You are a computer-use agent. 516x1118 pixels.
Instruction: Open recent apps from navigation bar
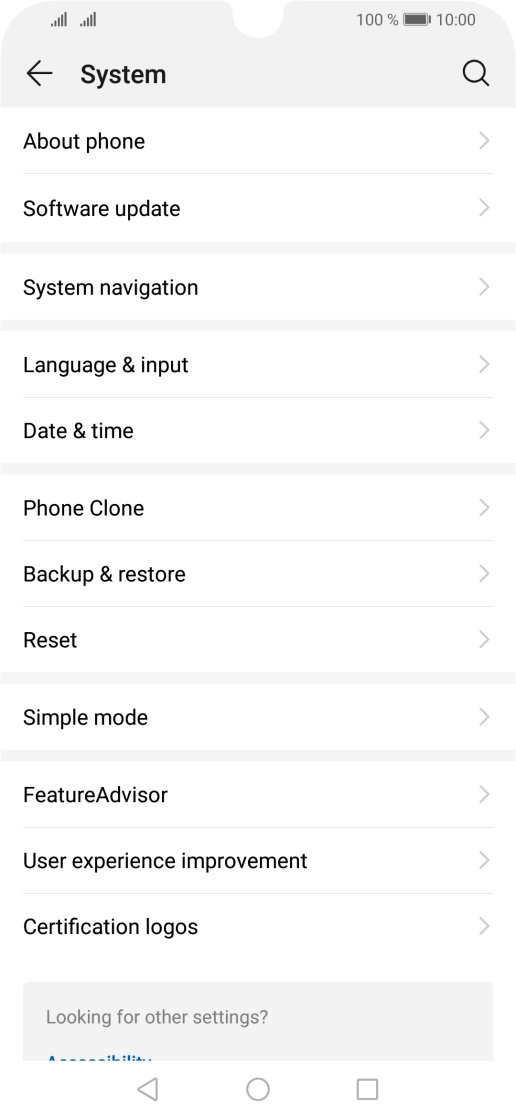click(x=367, y=1089)
